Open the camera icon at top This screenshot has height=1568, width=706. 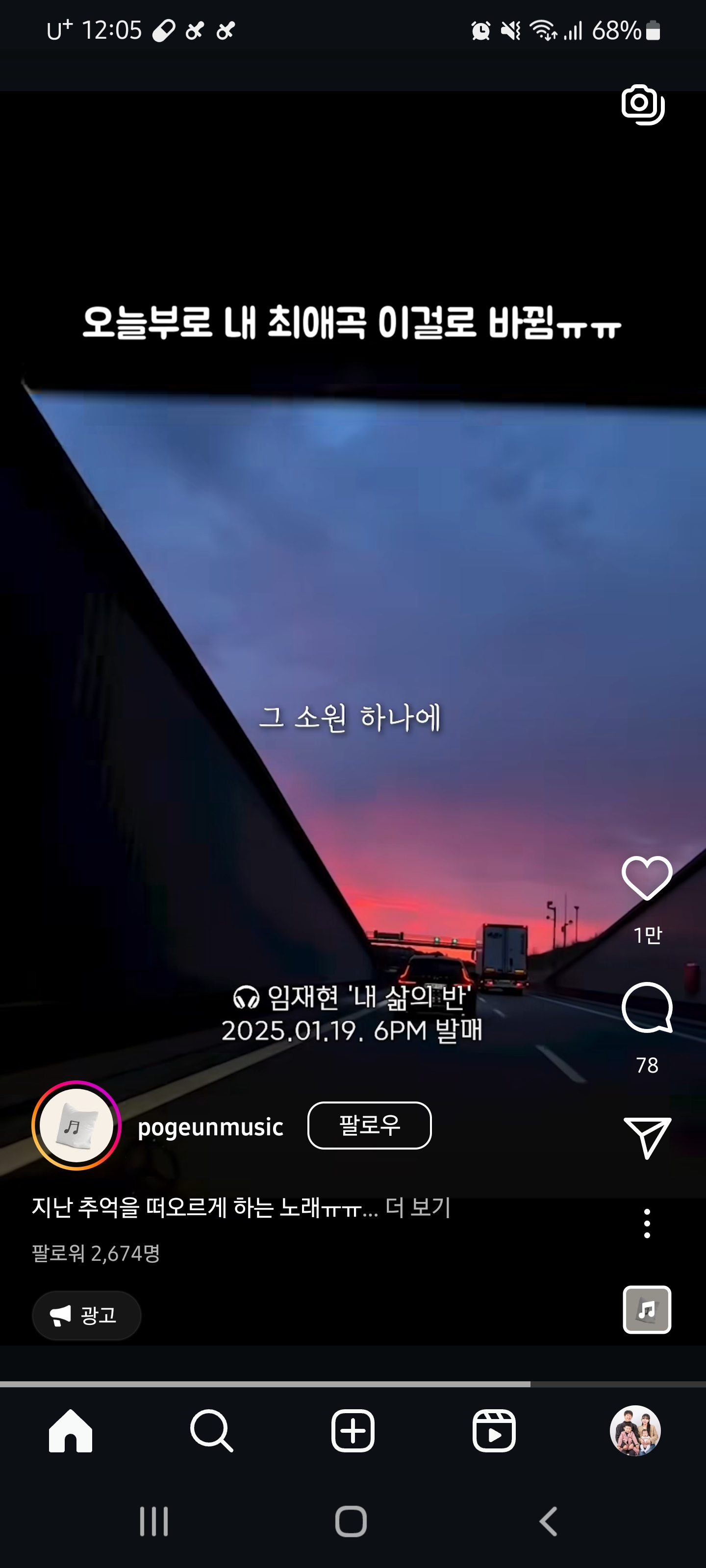pos(643,105)
